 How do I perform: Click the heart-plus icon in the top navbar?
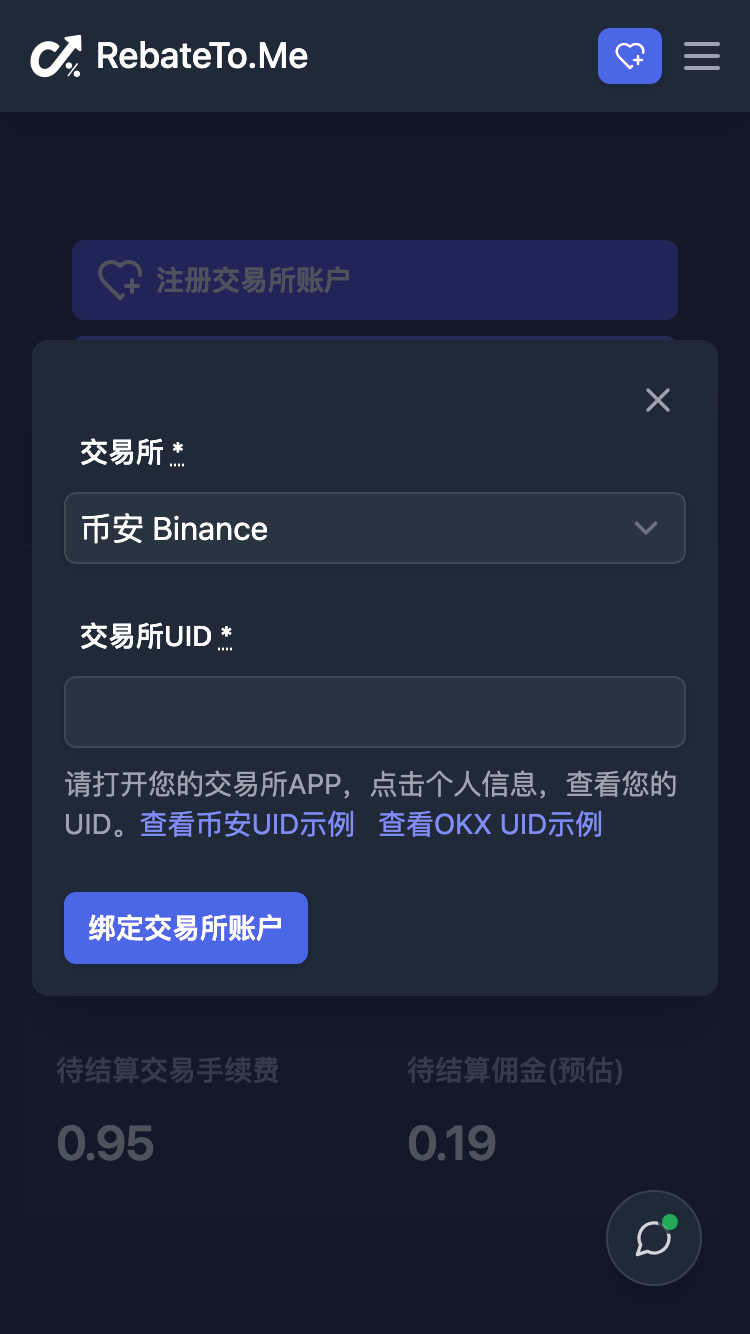630,56
